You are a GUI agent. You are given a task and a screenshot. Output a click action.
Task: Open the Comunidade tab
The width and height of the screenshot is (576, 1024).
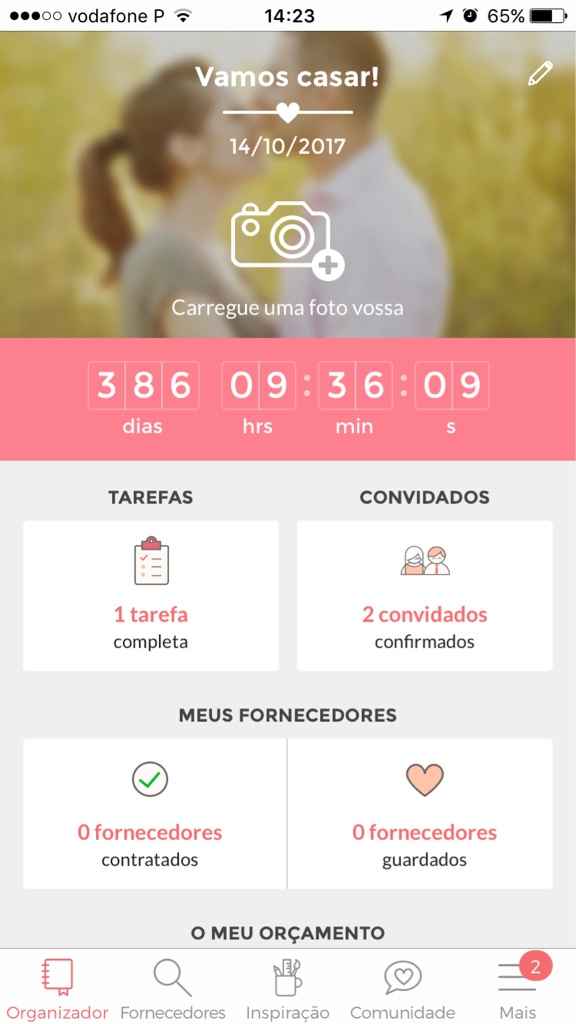coord(402,987)
